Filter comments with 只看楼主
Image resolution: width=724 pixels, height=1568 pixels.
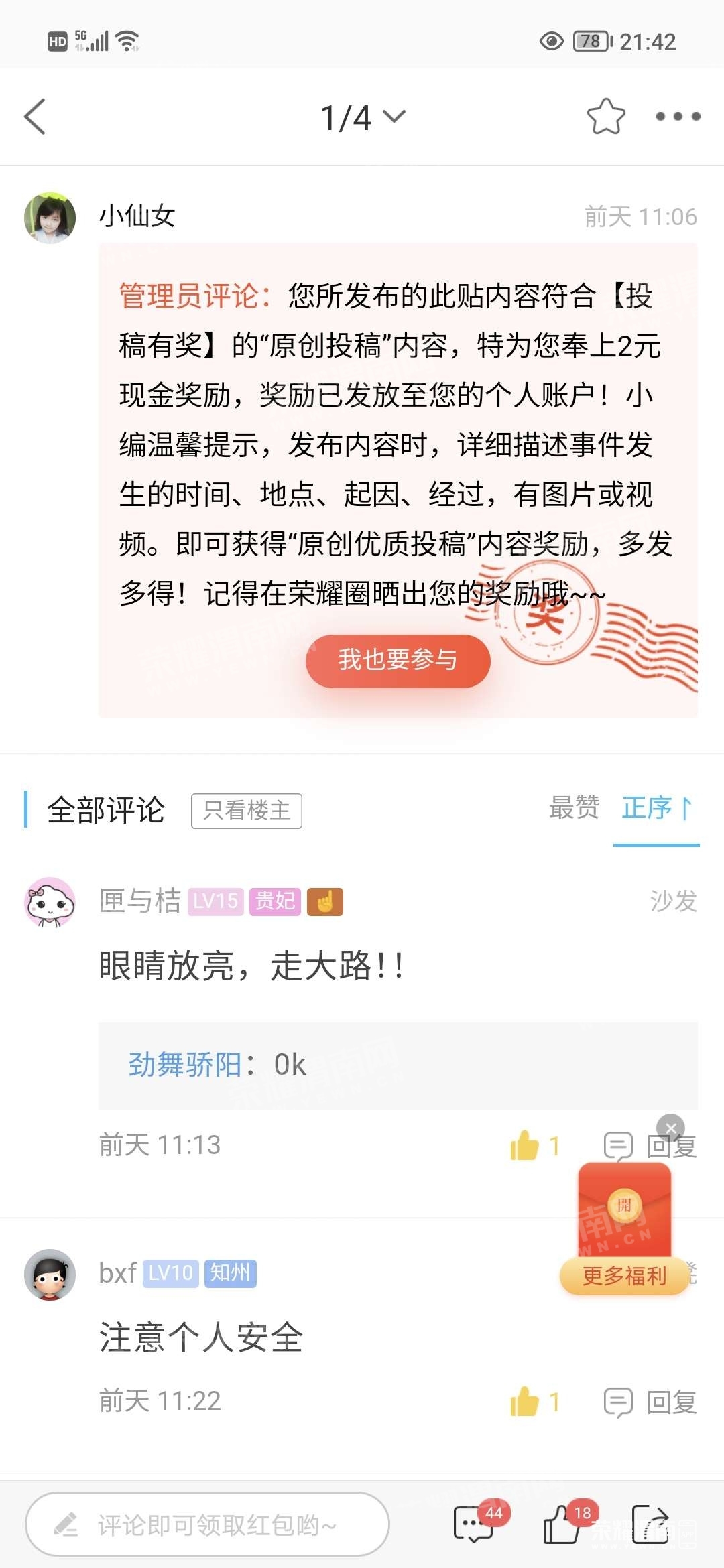(247, 811)
